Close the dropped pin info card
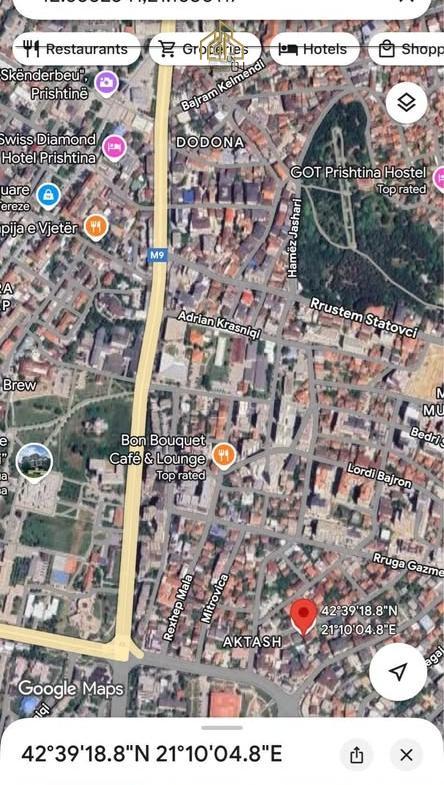This screenshot has width=444, height=785. coord(406,754)
